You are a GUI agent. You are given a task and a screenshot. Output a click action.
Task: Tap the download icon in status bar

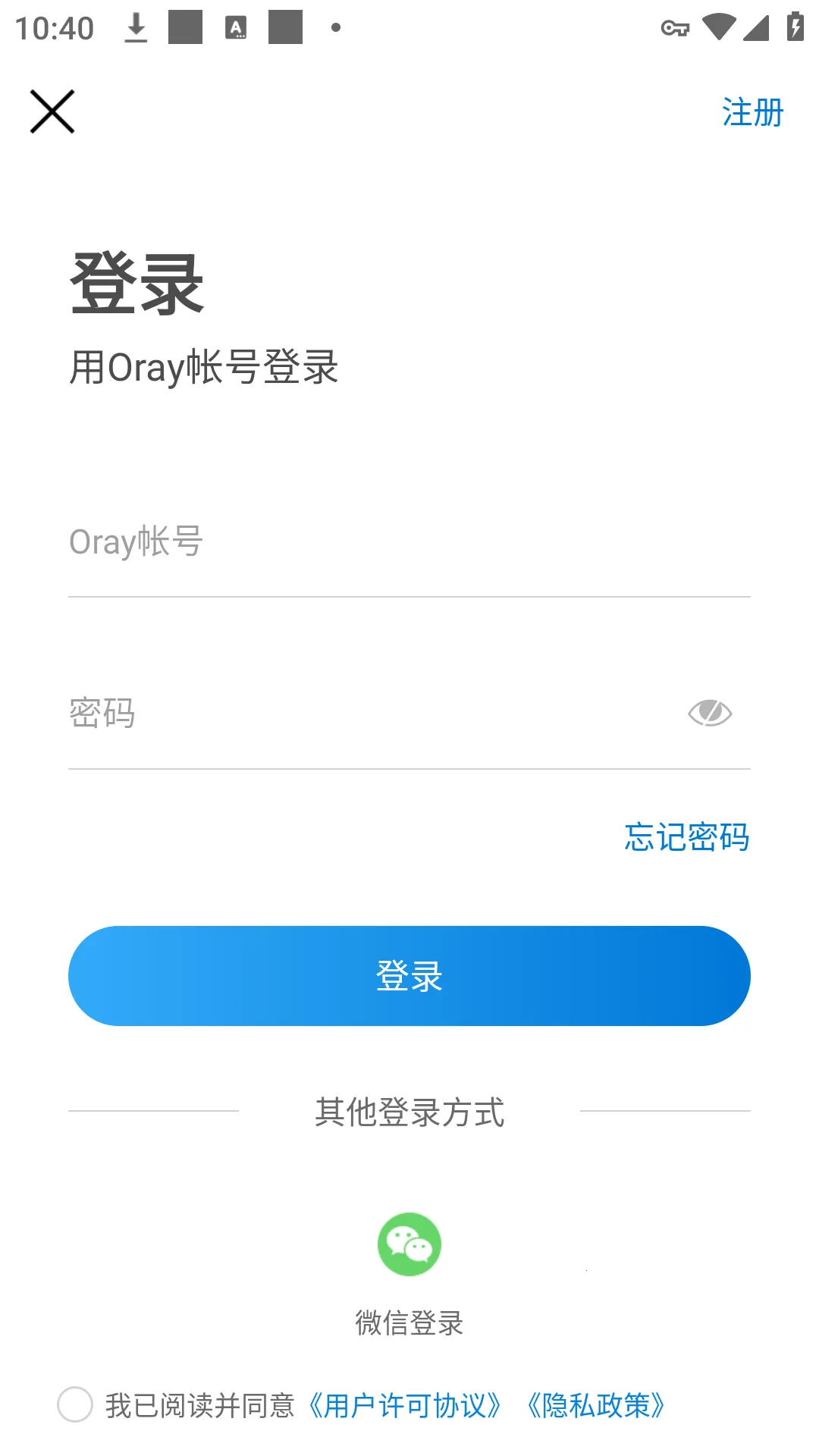pos(136,27)
